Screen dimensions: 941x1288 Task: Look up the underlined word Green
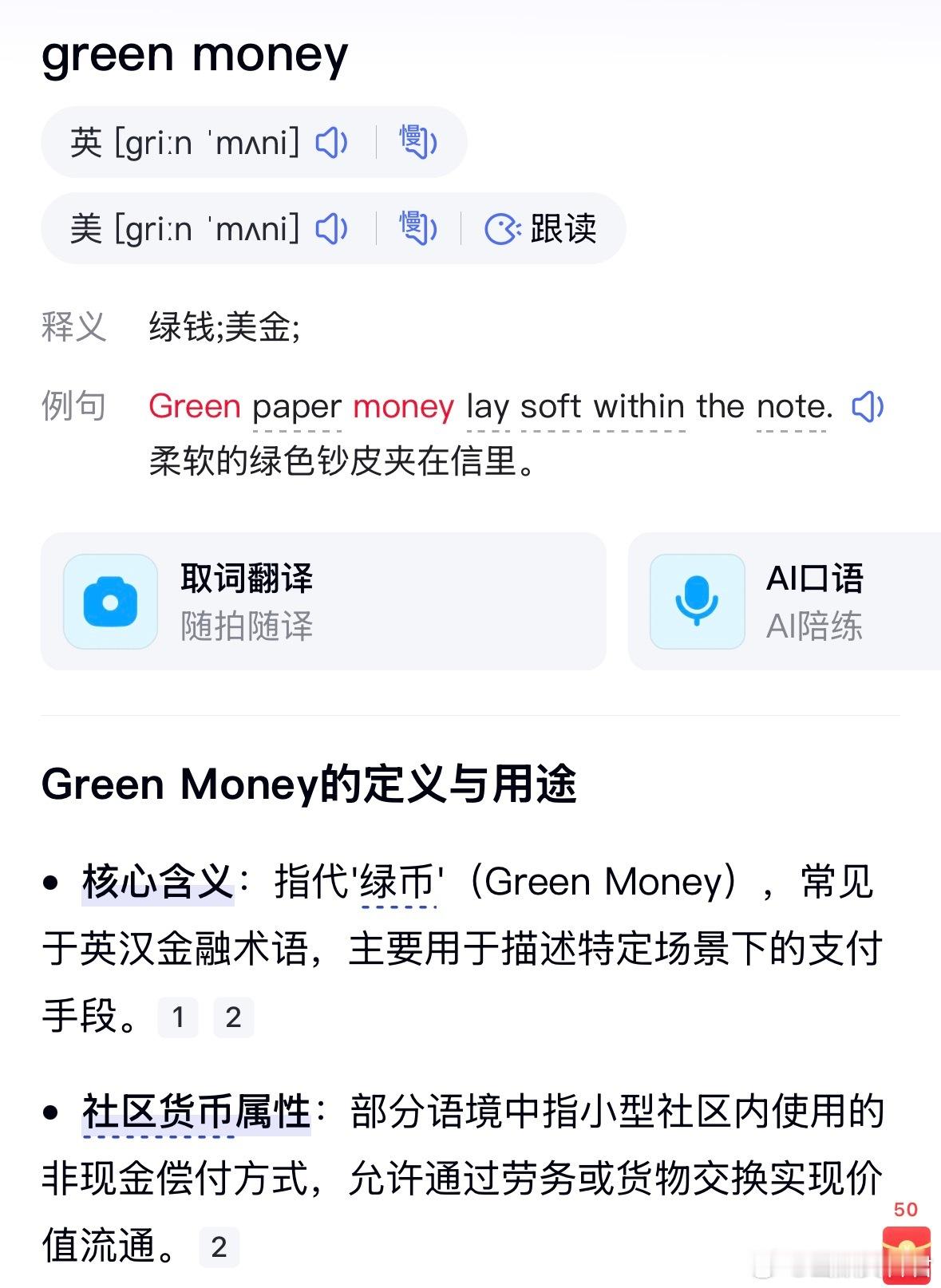(194, 407)
